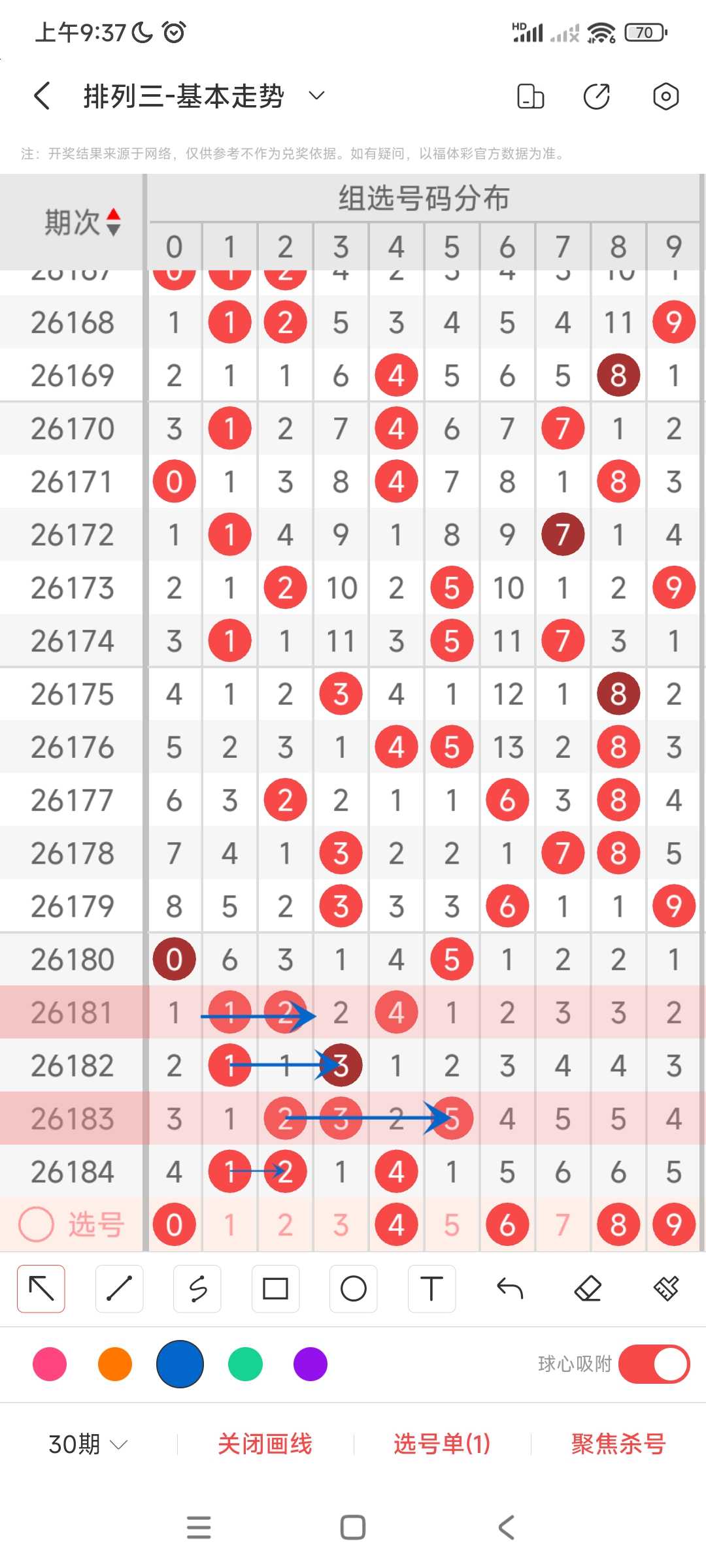Open the 30期 period count dropdown
706x1568 pixels.
pos(88,1444)
